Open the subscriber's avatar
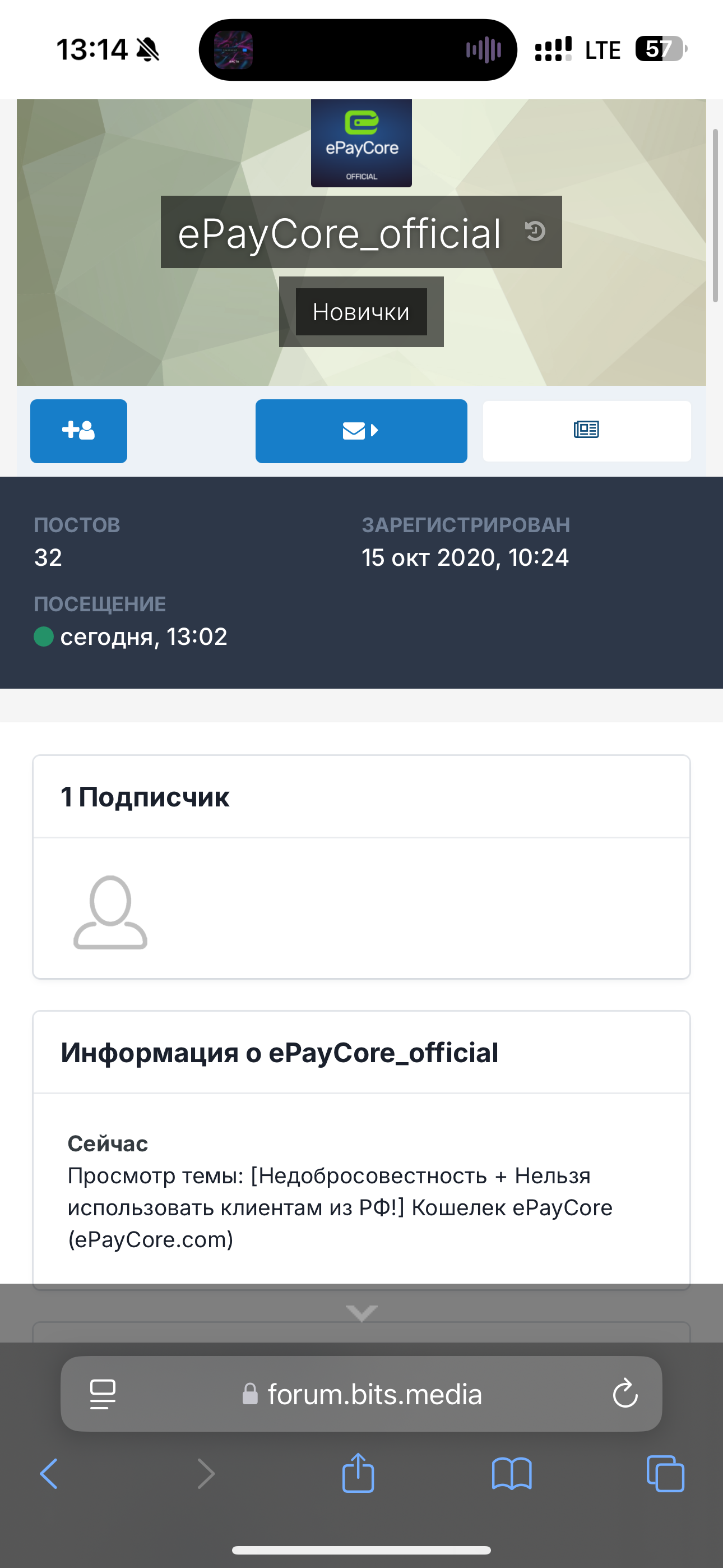Image resolution: width=723 pixels, height=1568 pixels. [110, 912]
